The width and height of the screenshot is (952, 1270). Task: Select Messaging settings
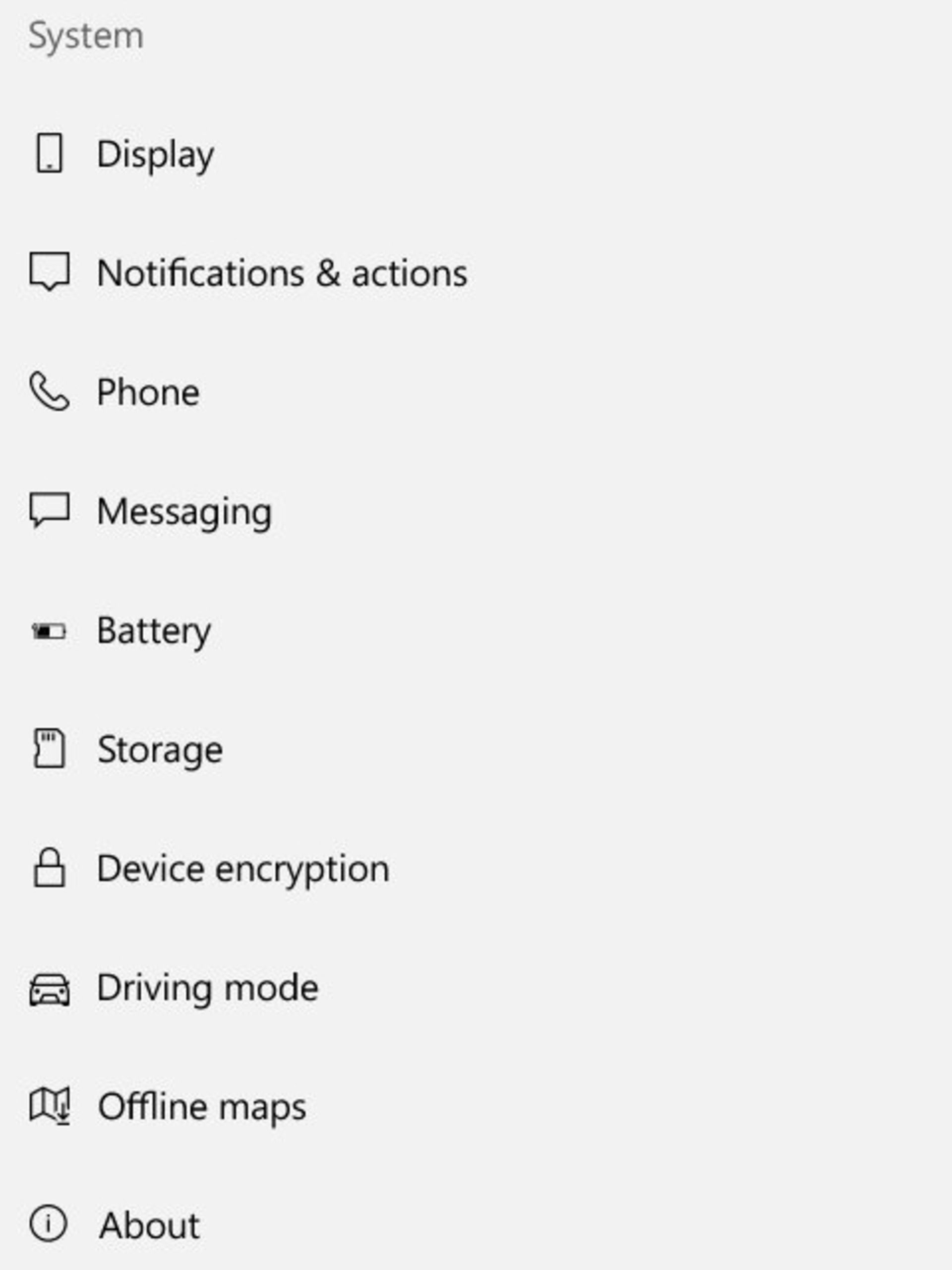[x=183, y=511]
